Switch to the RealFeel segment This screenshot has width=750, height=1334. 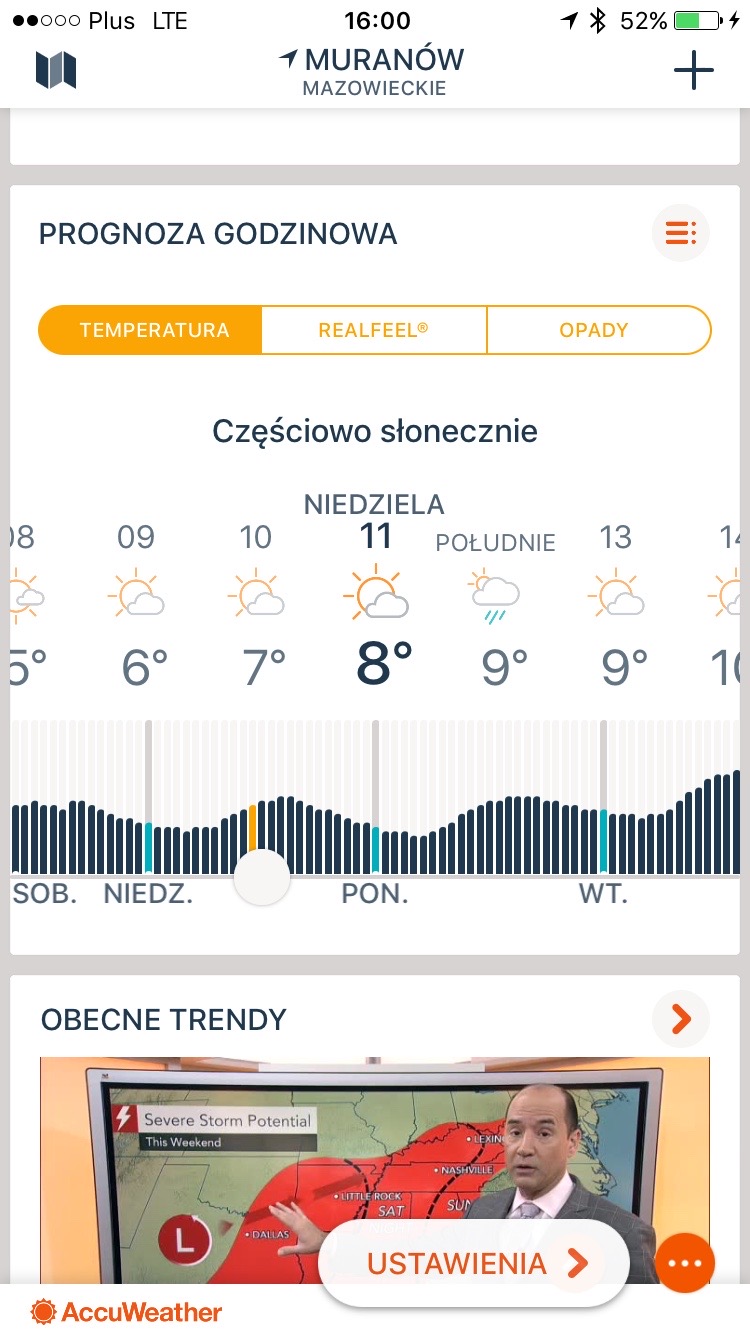click(x=373, y=330)
